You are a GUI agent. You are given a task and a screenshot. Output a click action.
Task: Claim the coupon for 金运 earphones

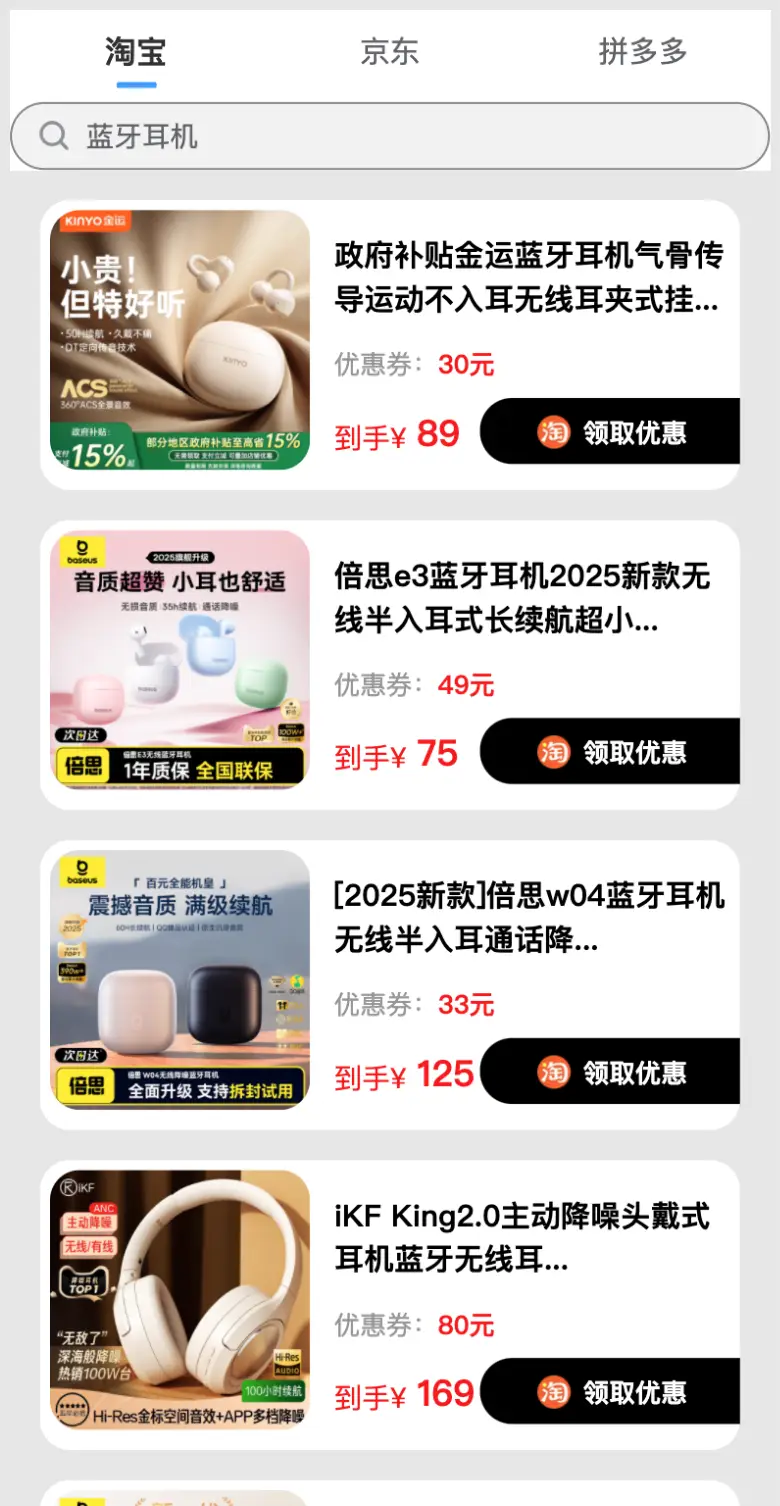(610, 432)
